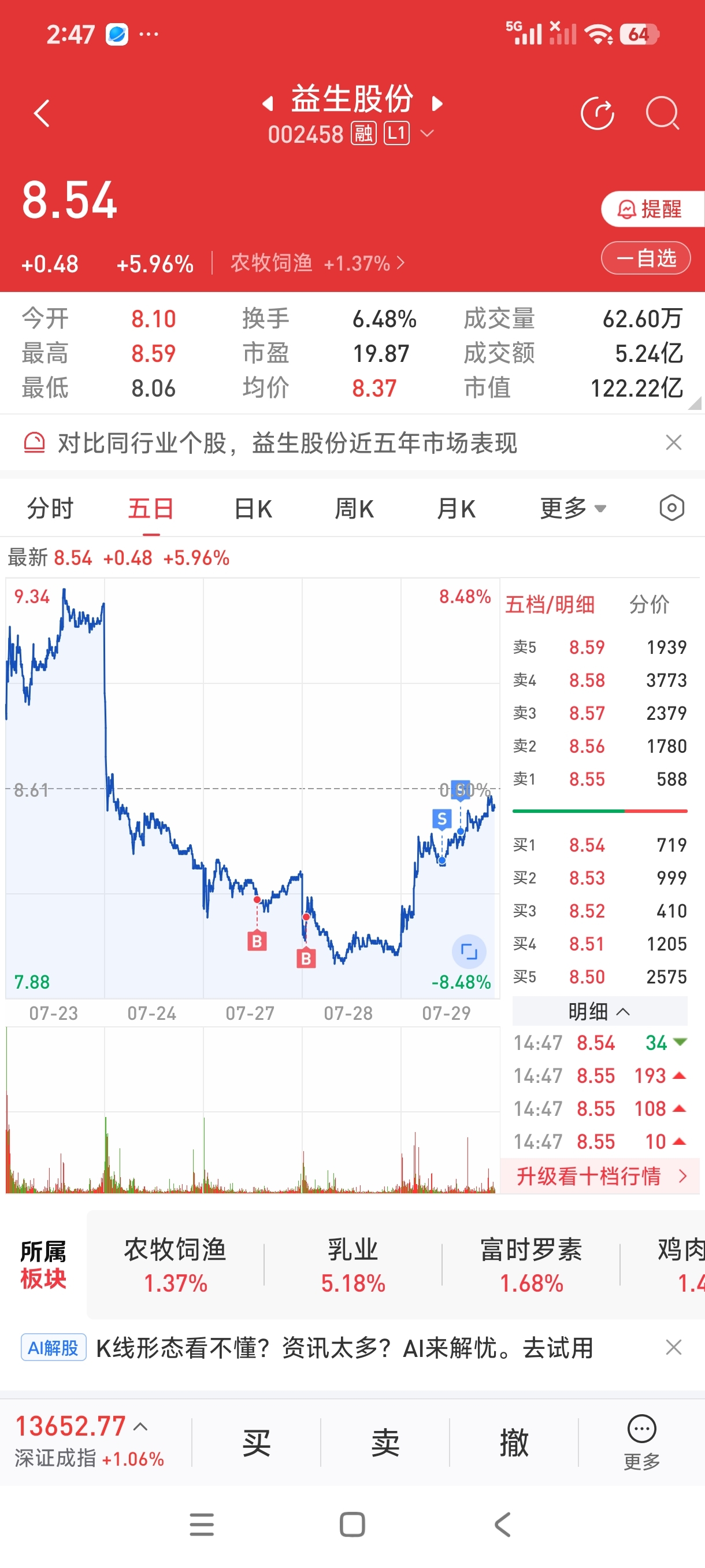Screen dimensions: 705x1568
Task: Switch to the 分时 chart tab
Action: tap(50, 508)
